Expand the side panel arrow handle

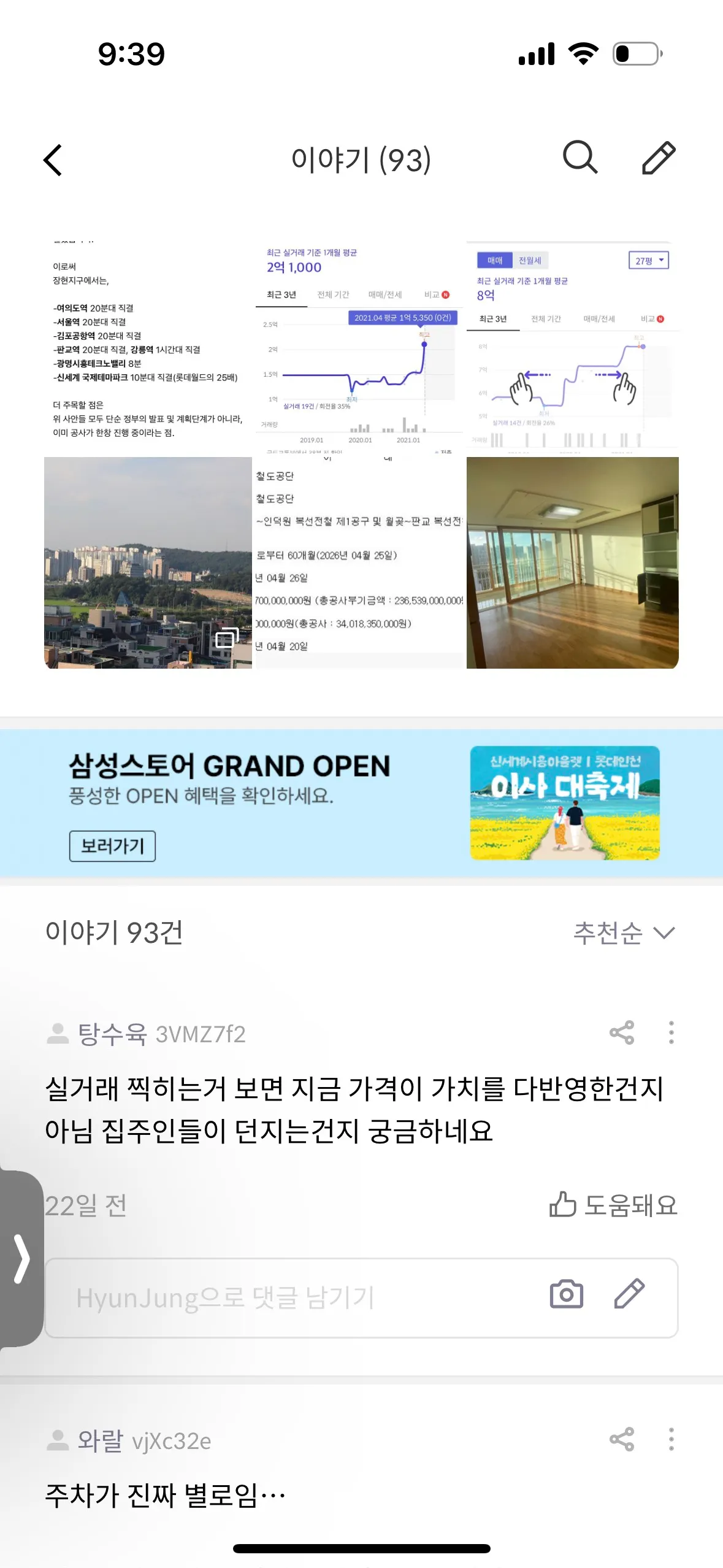point(21,1259)
